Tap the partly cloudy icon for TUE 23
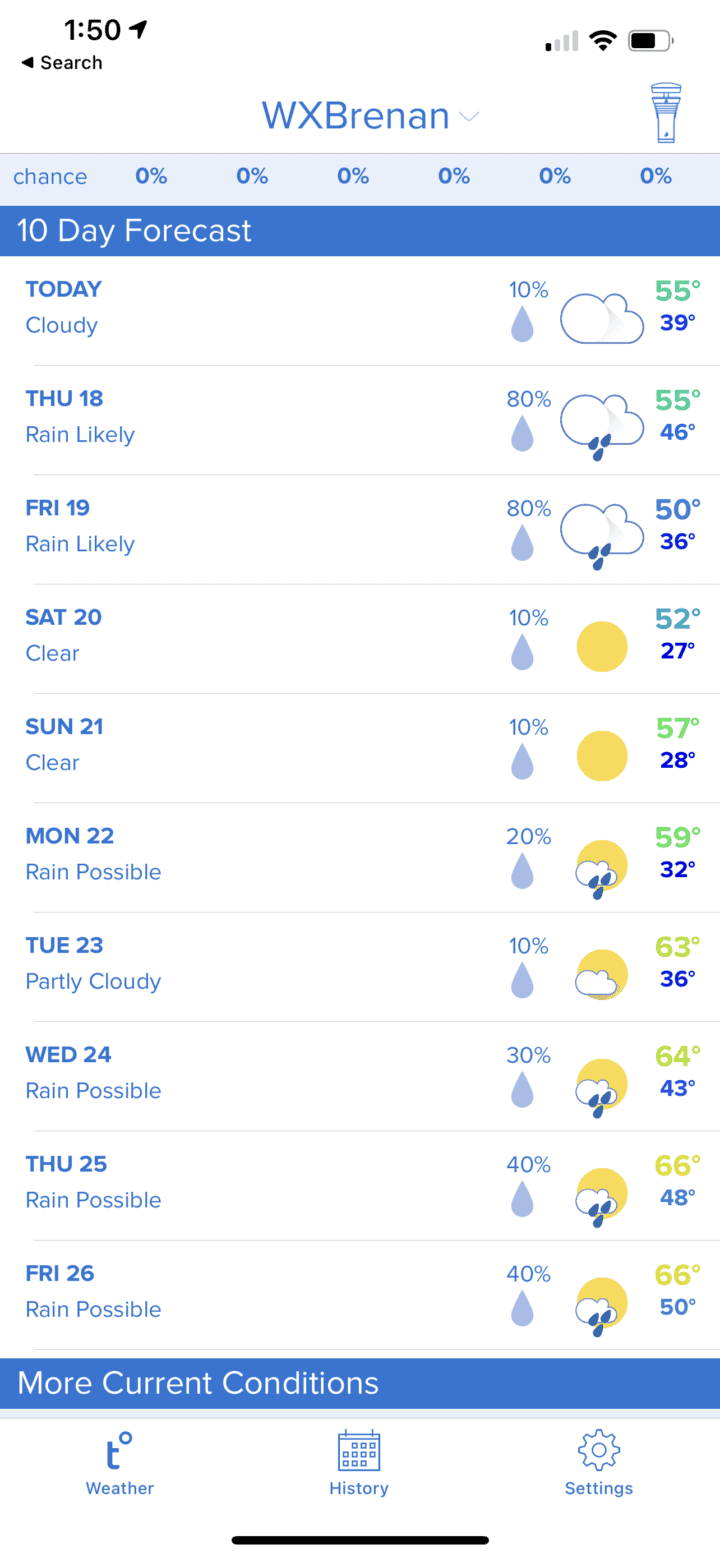The width and height of the screenshot is (720, 1558). coord(601,974)
